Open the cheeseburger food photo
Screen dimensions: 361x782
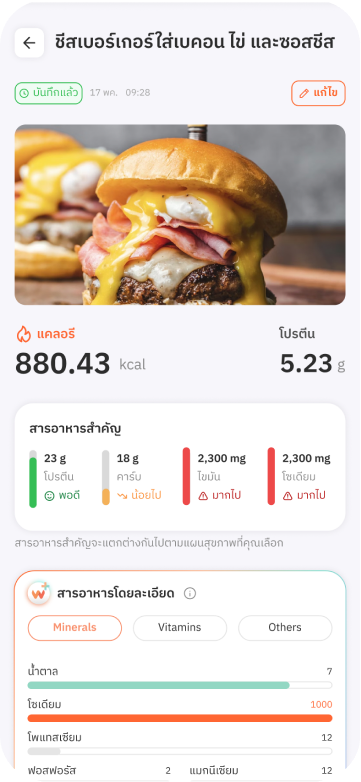click(180, 214)
